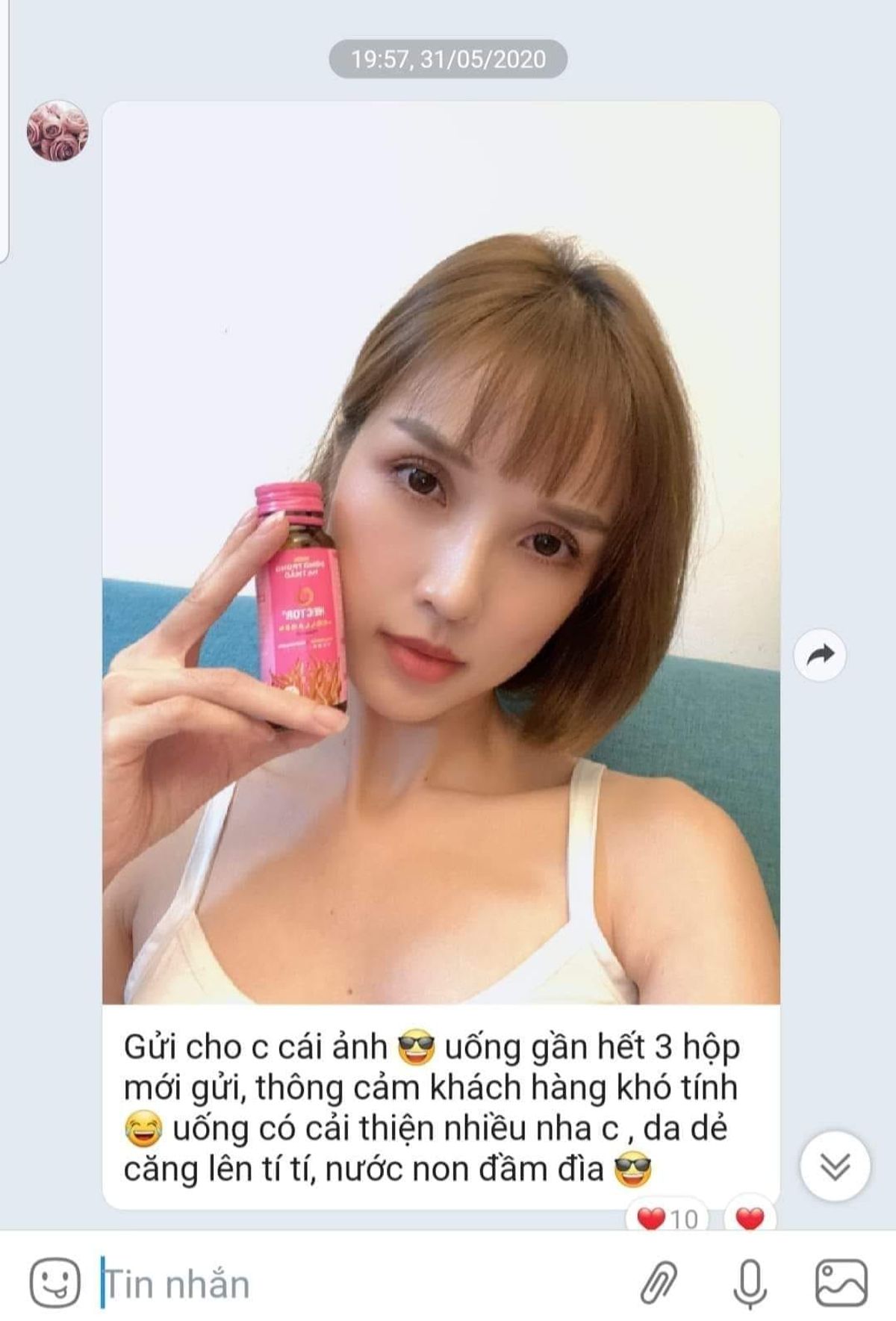
Task: React with the heart on the message
Action: point(750,1219)
